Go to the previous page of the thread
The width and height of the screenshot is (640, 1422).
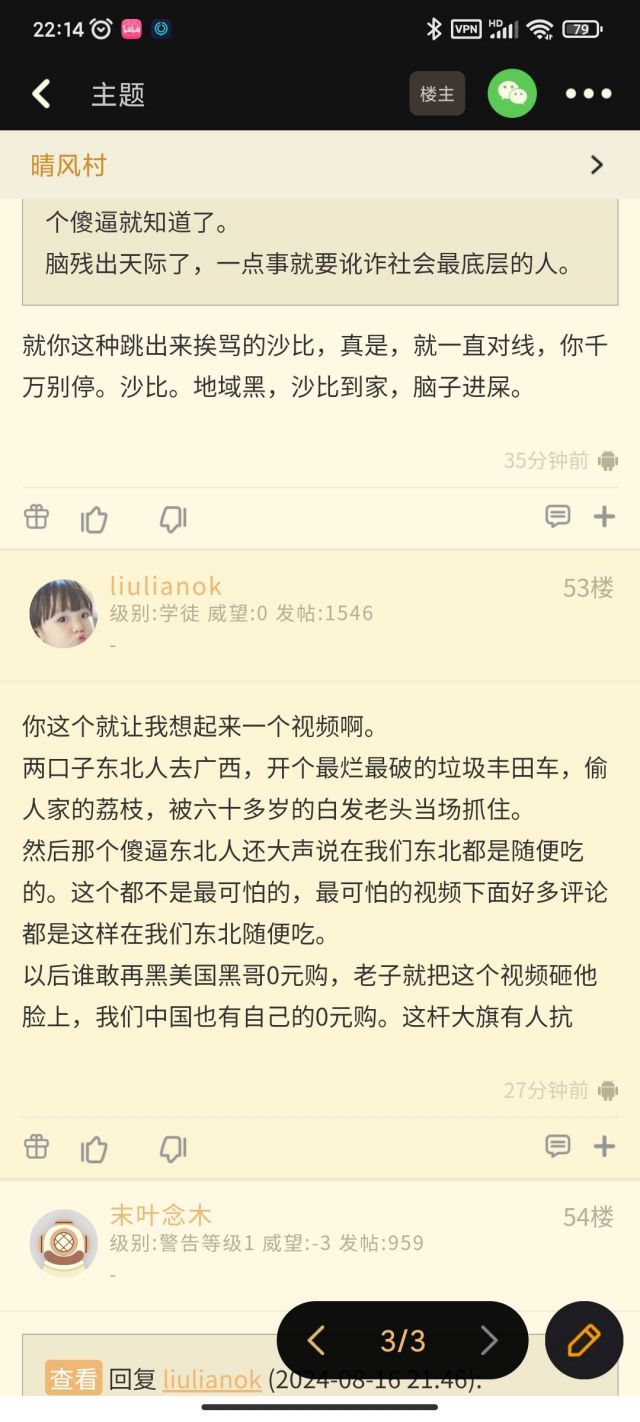click(316, 1340)
